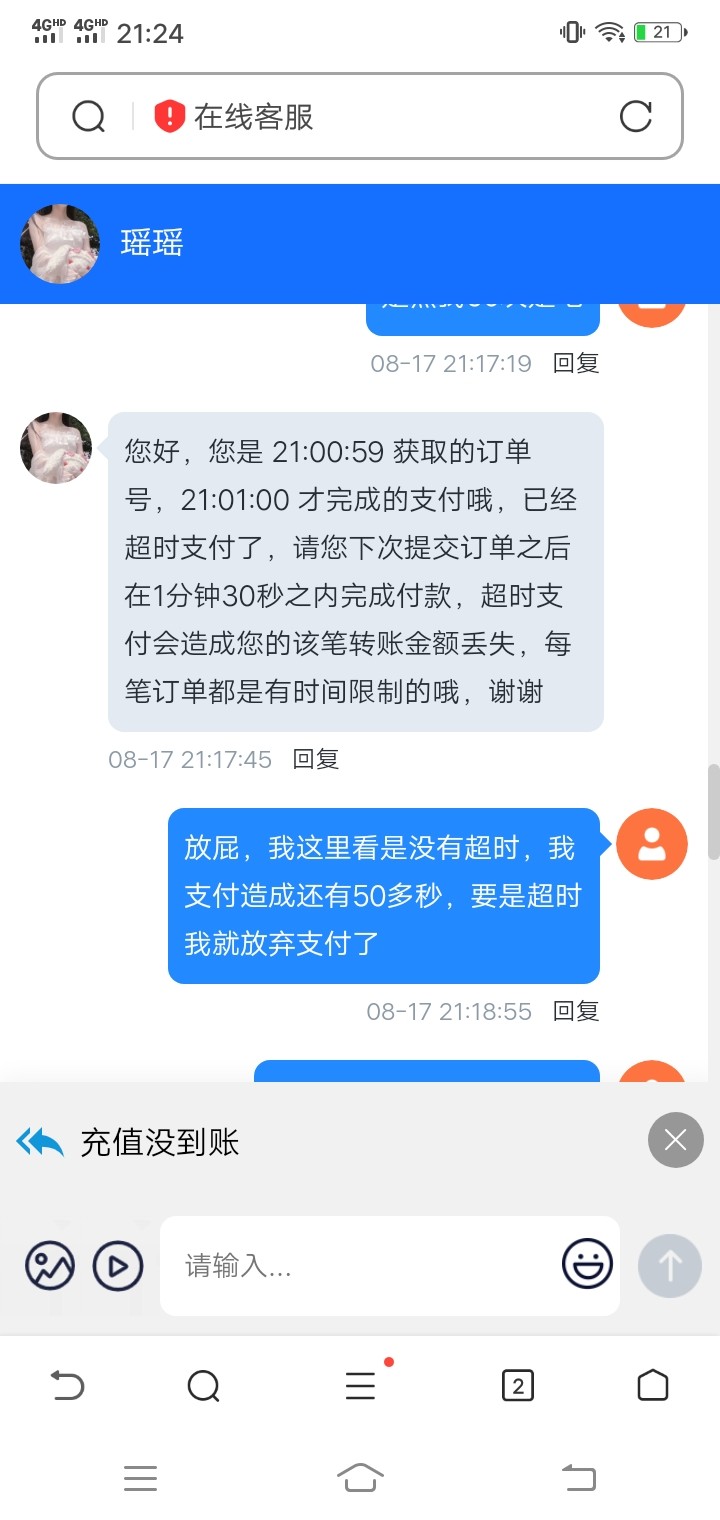720x1520 pixels.
Task: Go to the browser home page
Action: point(652,1386)
